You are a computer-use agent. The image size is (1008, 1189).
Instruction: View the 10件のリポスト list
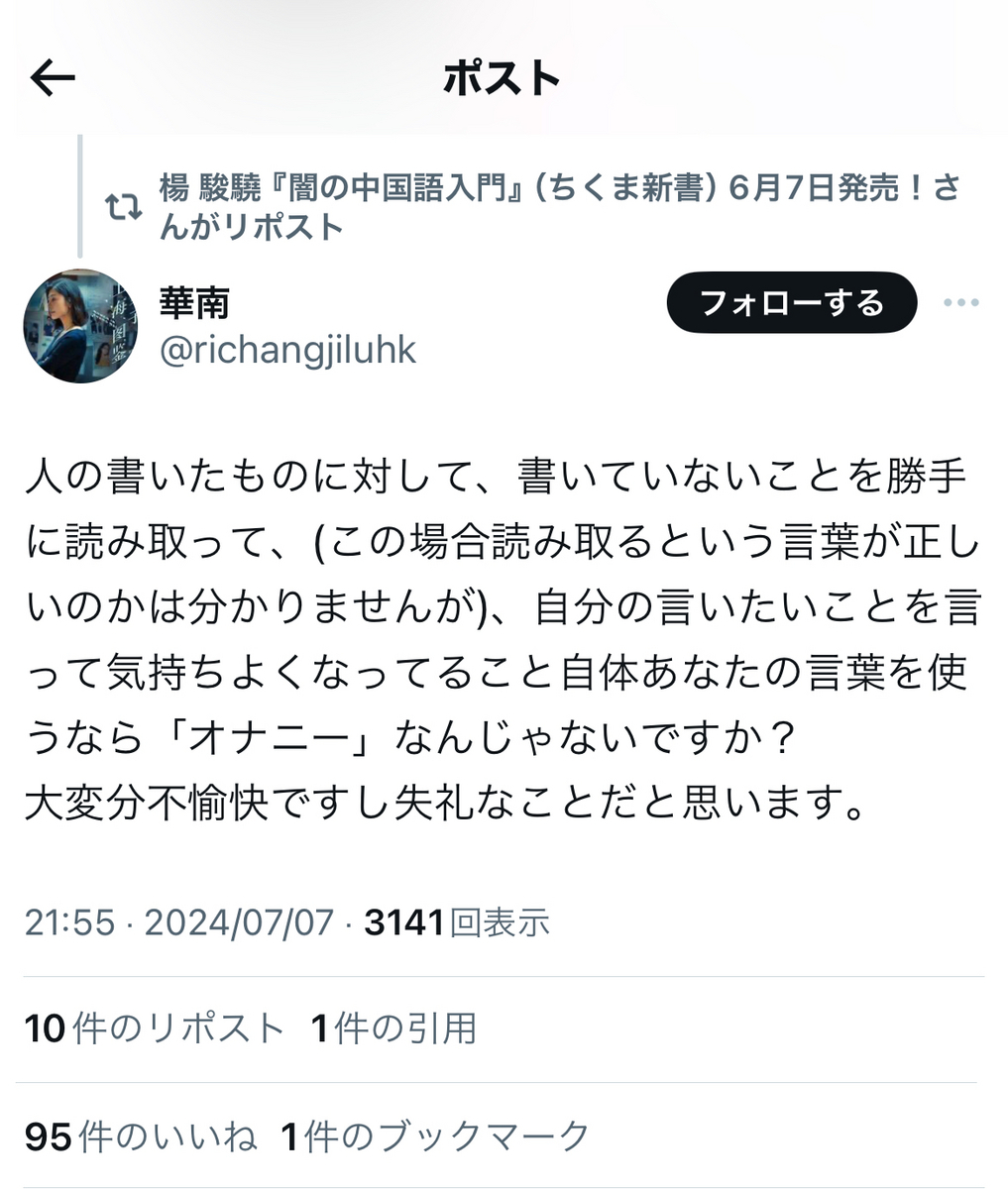pos(154,1028)
